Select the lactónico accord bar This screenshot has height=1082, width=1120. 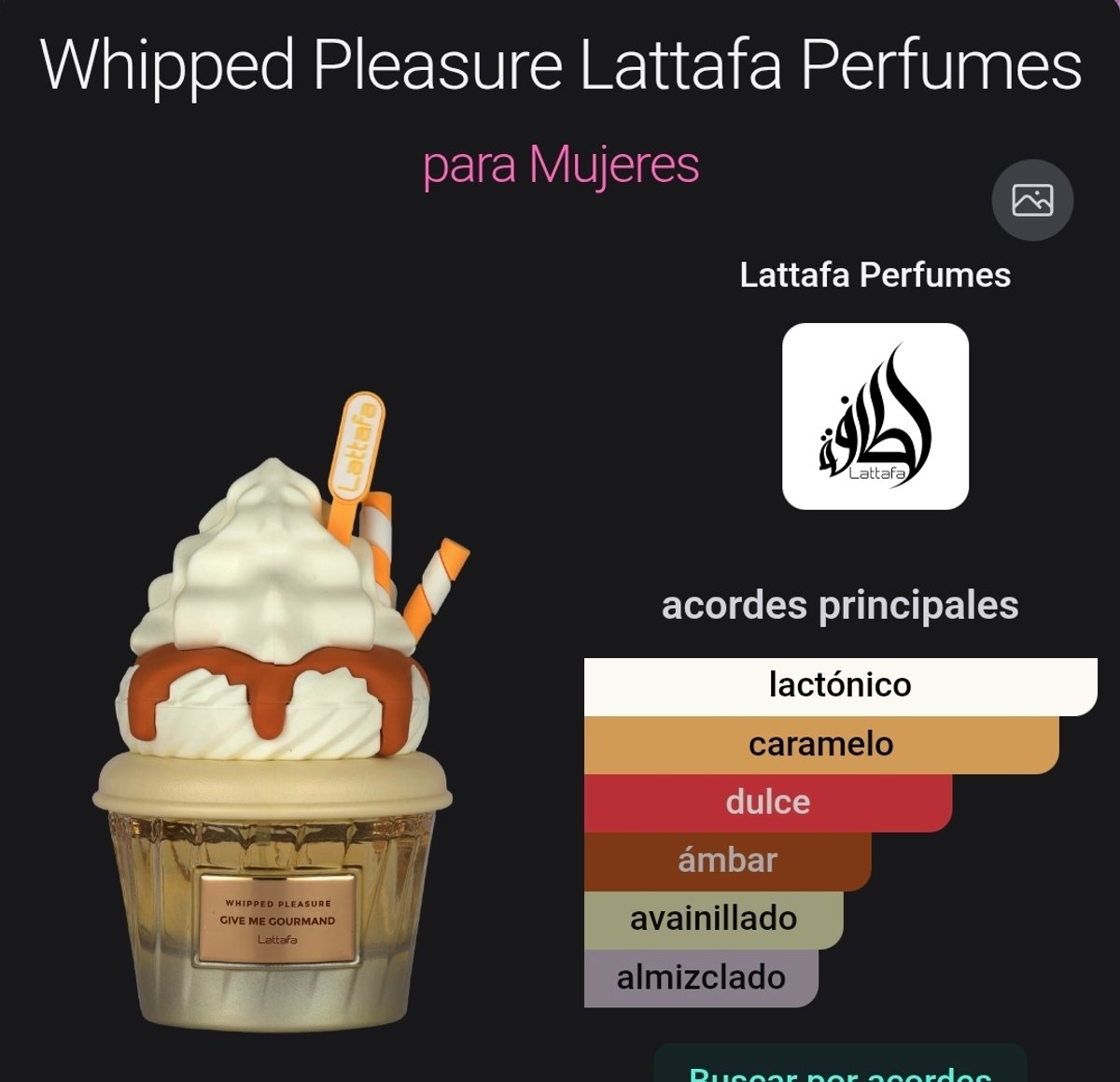coord(840,686)
